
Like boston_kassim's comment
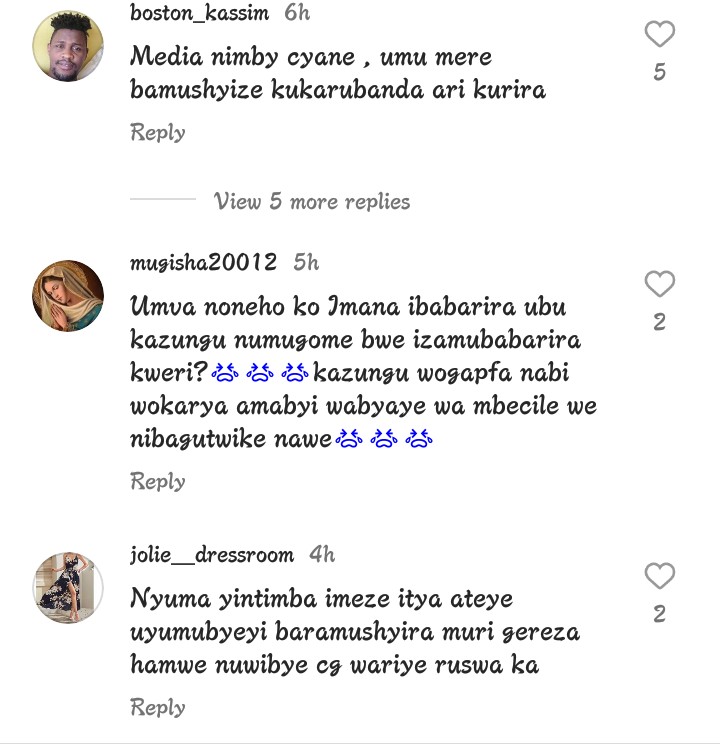tap(659, 35)
